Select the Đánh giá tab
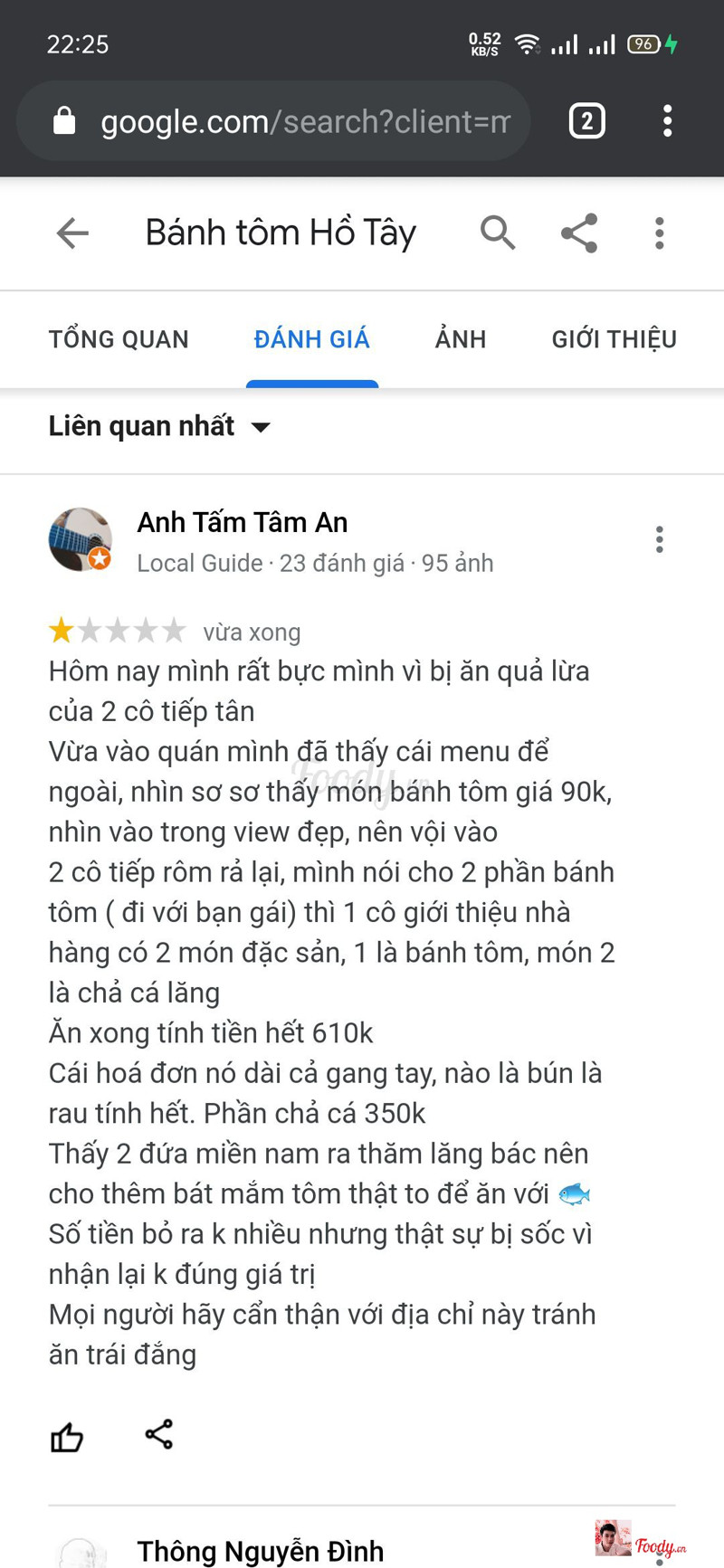Screen dimensions: 724x1568 [311, 339]
